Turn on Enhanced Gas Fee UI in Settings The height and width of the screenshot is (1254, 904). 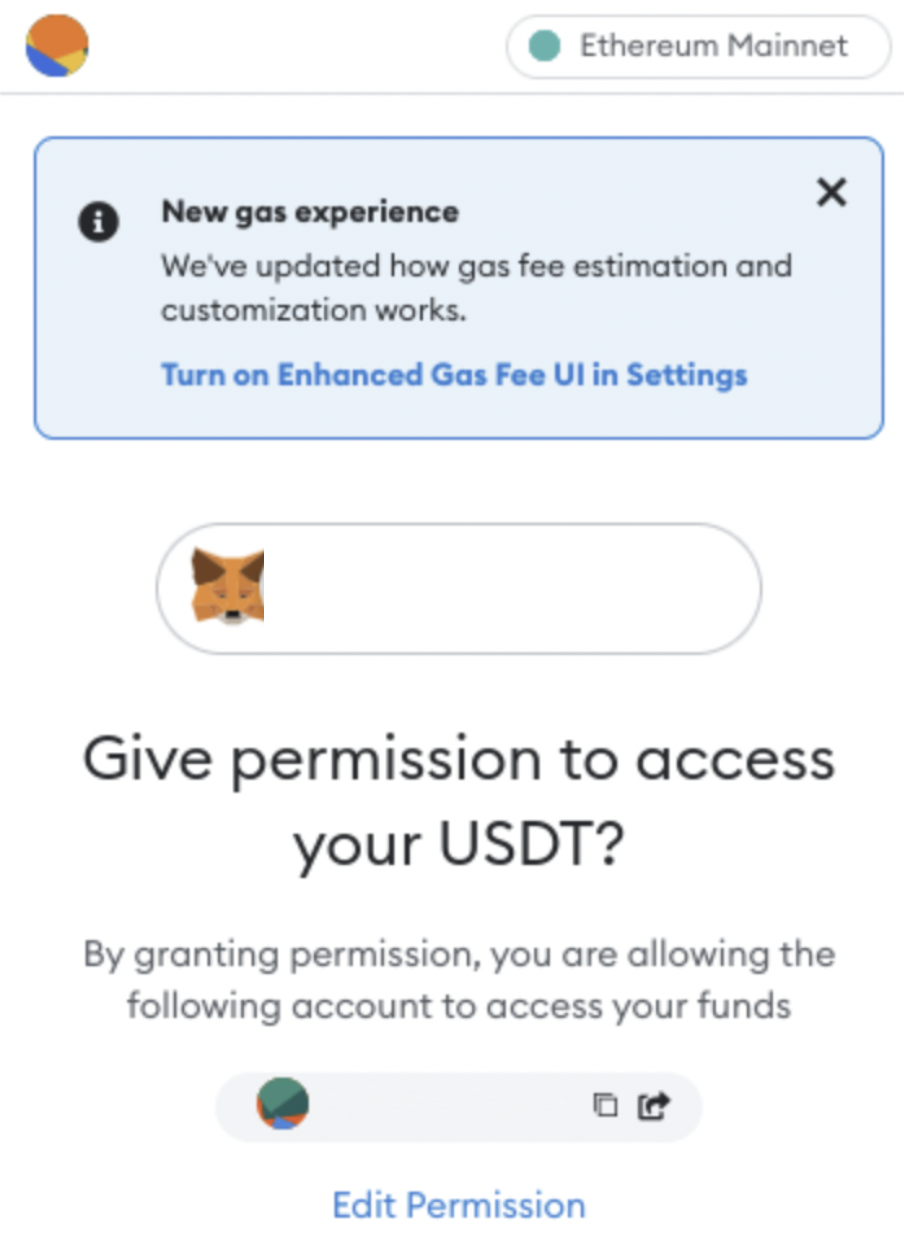point(454,375)
